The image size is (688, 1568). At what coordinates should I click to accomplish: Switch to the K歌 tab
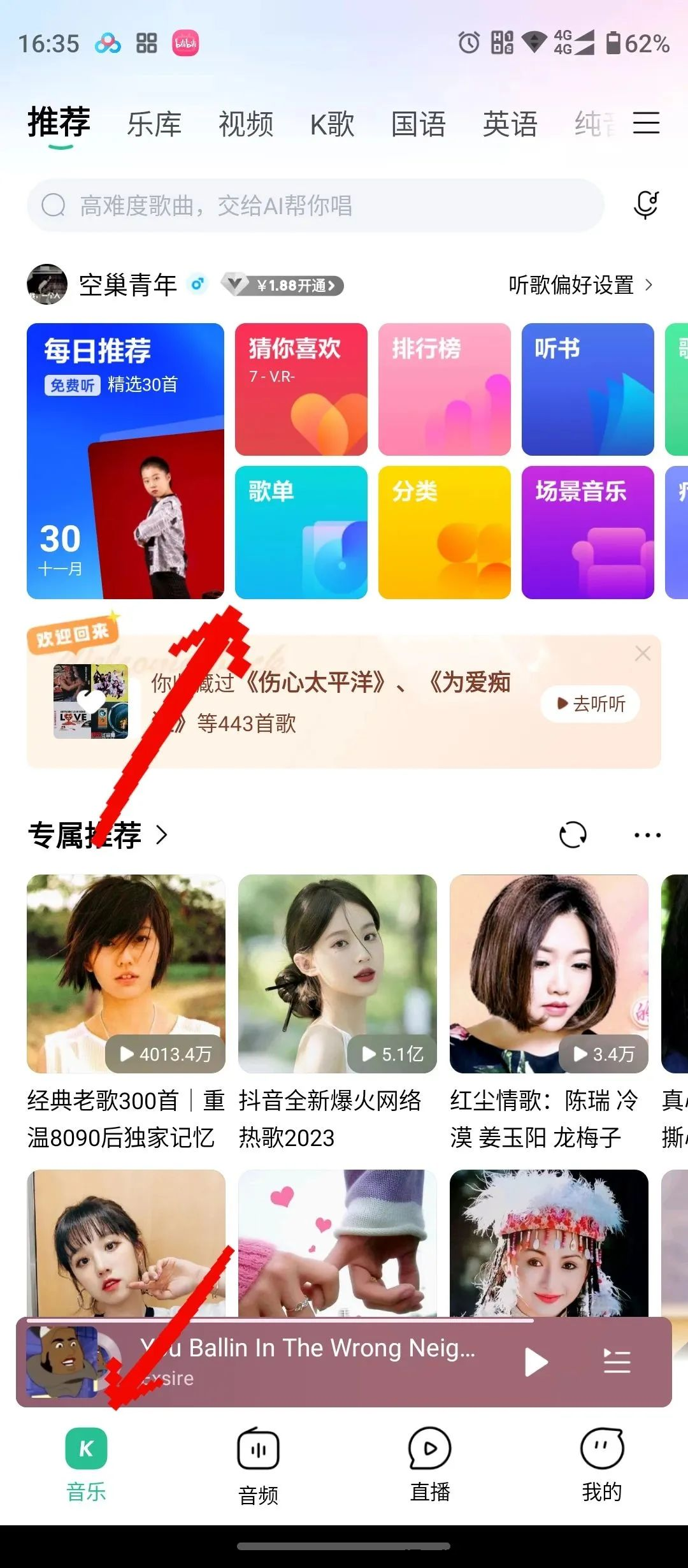pos(332,124)
